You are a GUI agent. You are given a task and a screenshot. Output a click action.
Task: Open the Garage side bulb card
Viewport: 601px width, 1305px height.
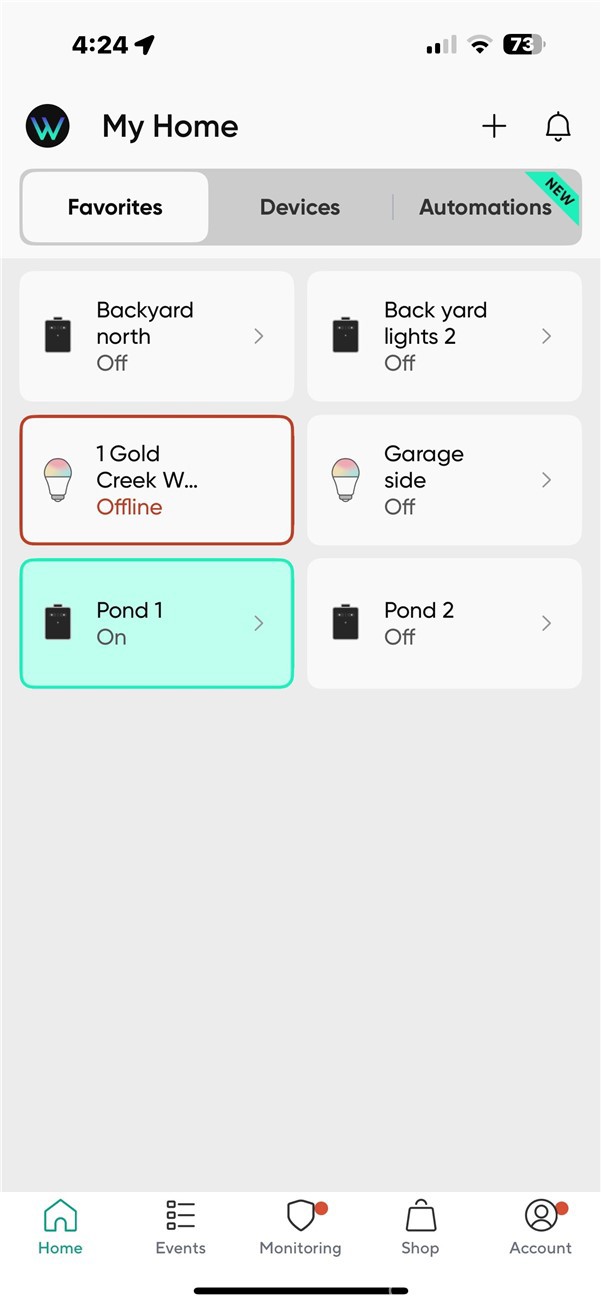[444, 480]
